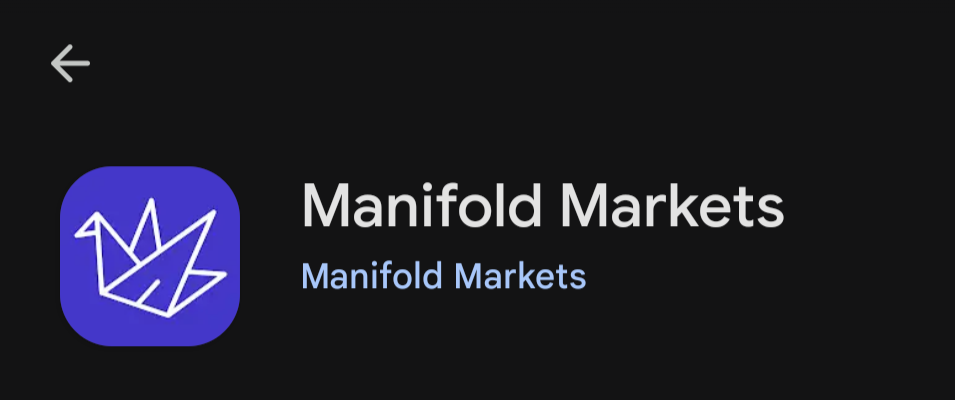Open the Manifold Markets developer link
Image resolution: width=955 pixels, height=400 pixels.
point(443,275)
